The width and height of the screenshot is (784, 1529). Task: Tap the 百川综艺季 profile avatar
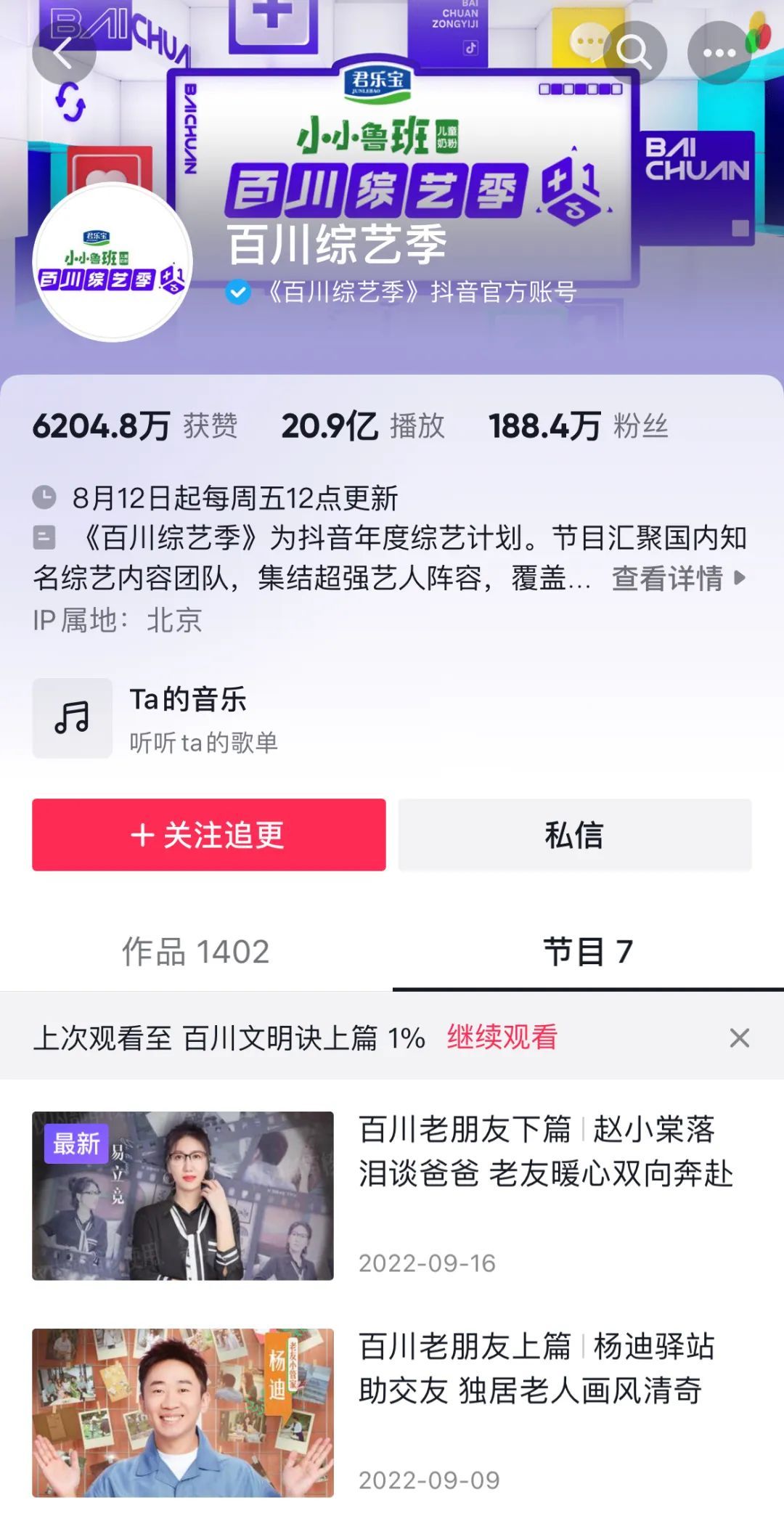coord(113,263)
